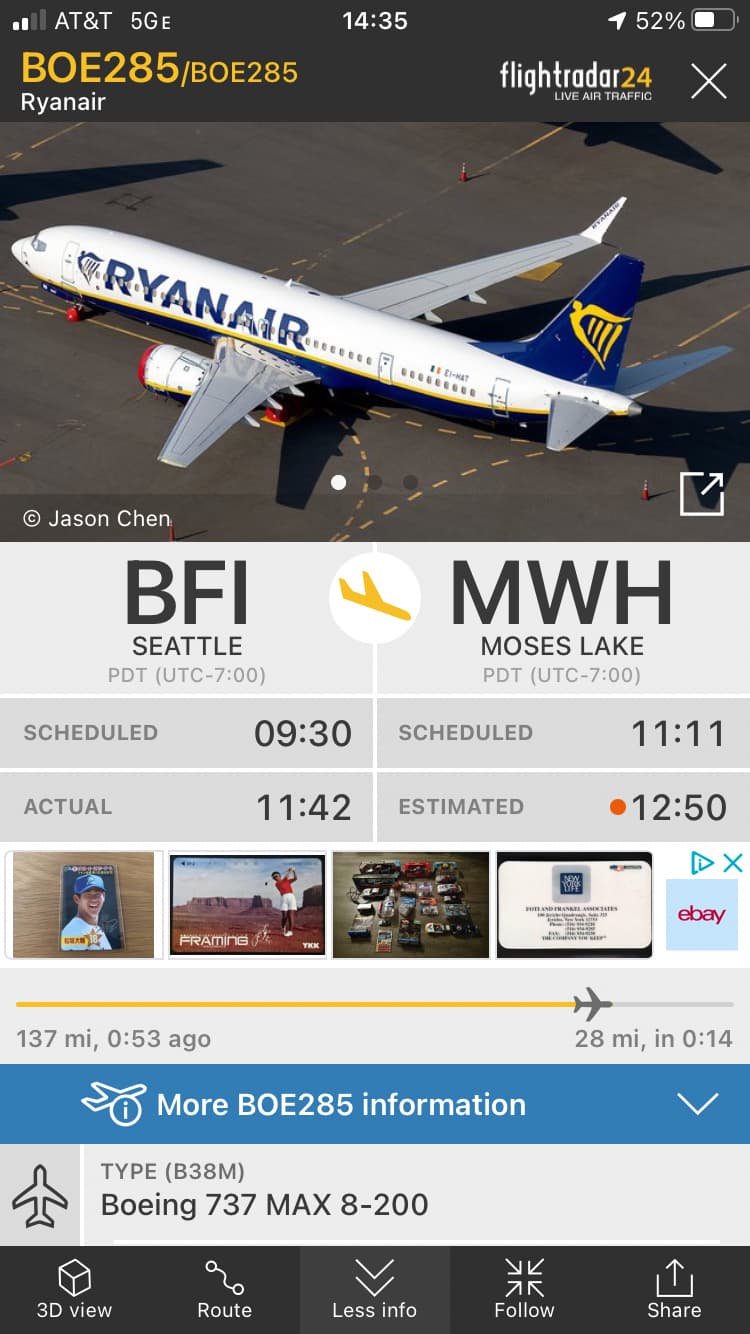Open the New York Life card ad

coord(575,905)
